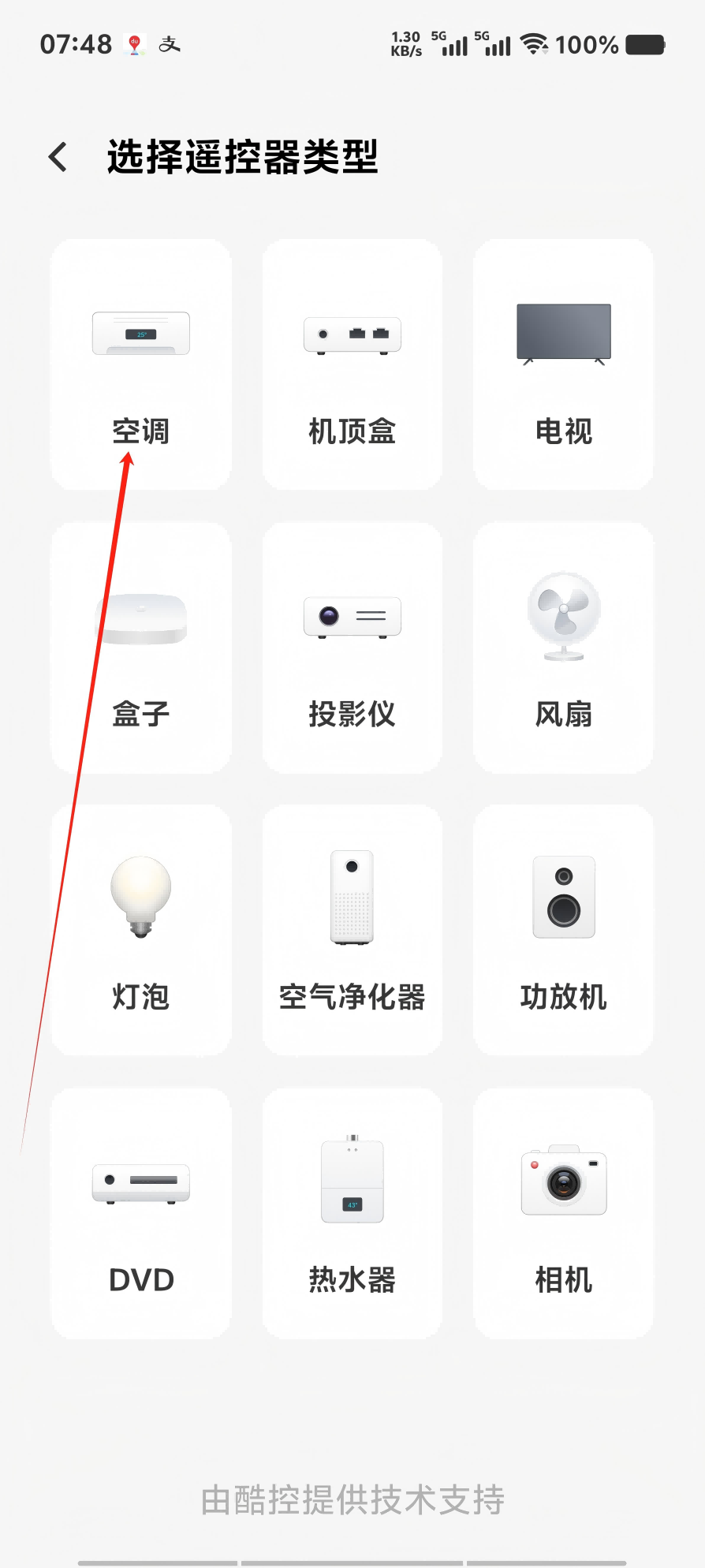705x1568 pixels.
Task: Go back from remote type selection
Action: (58, 157)
